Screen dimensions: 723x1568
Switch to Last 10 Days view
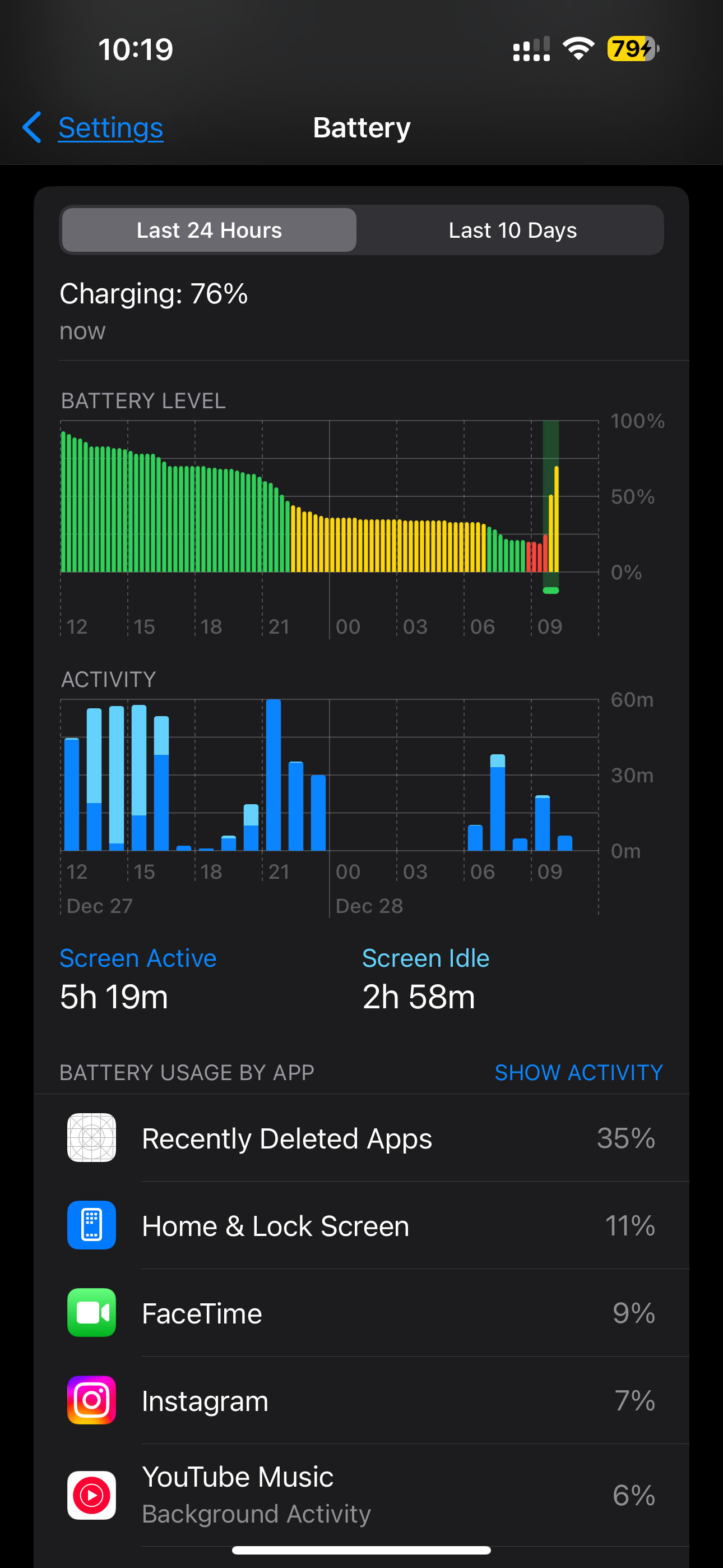click(512, 230)
